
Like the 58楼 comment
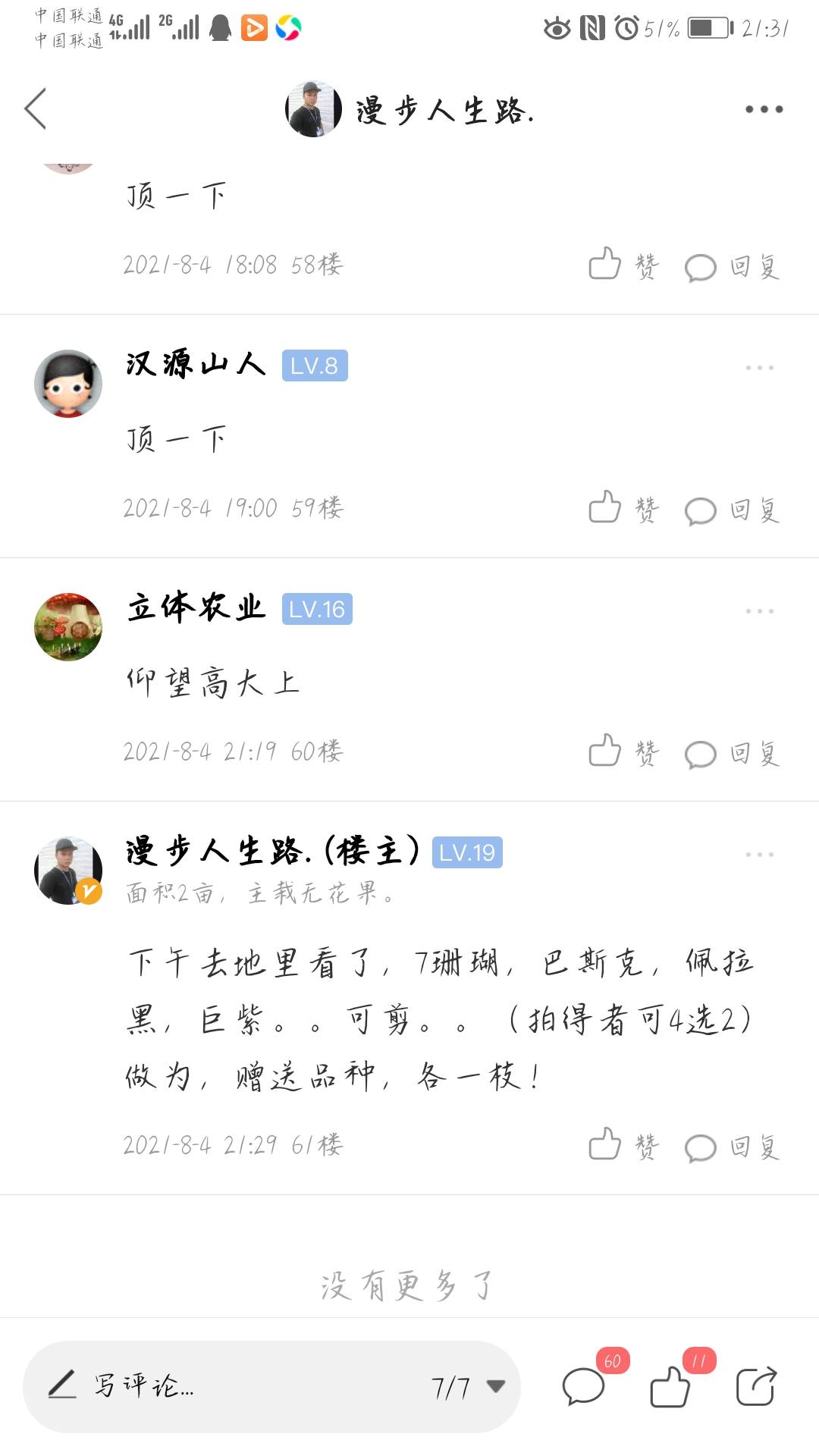[x=623, y=265]
